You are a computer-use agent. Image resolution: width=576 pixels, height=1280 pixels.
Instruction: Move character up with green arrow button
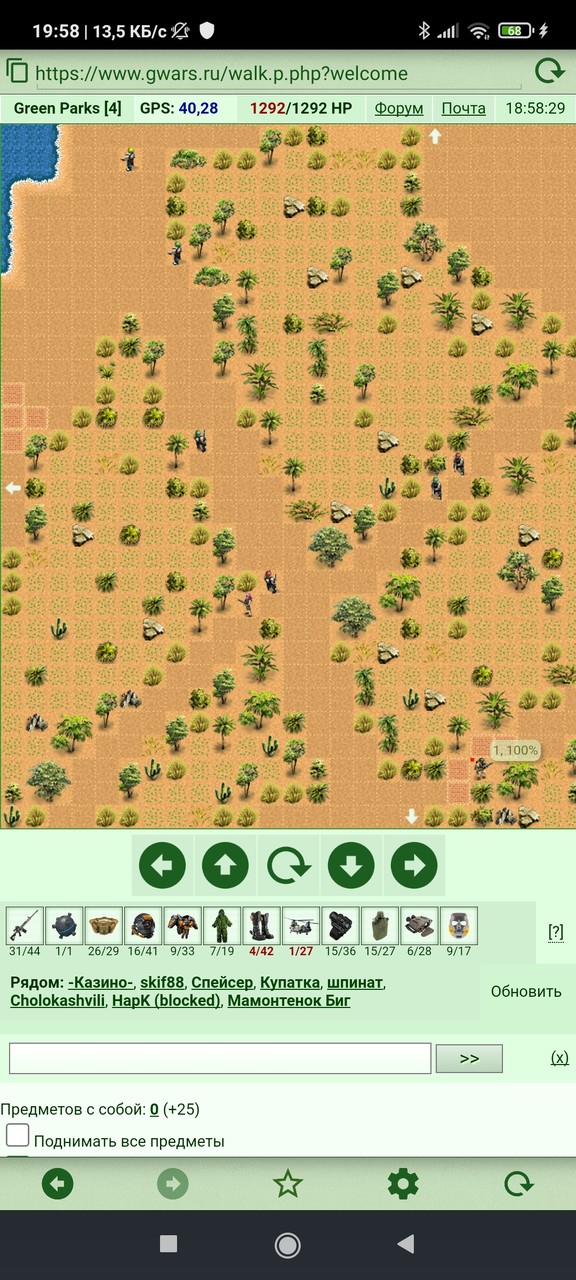225,866
